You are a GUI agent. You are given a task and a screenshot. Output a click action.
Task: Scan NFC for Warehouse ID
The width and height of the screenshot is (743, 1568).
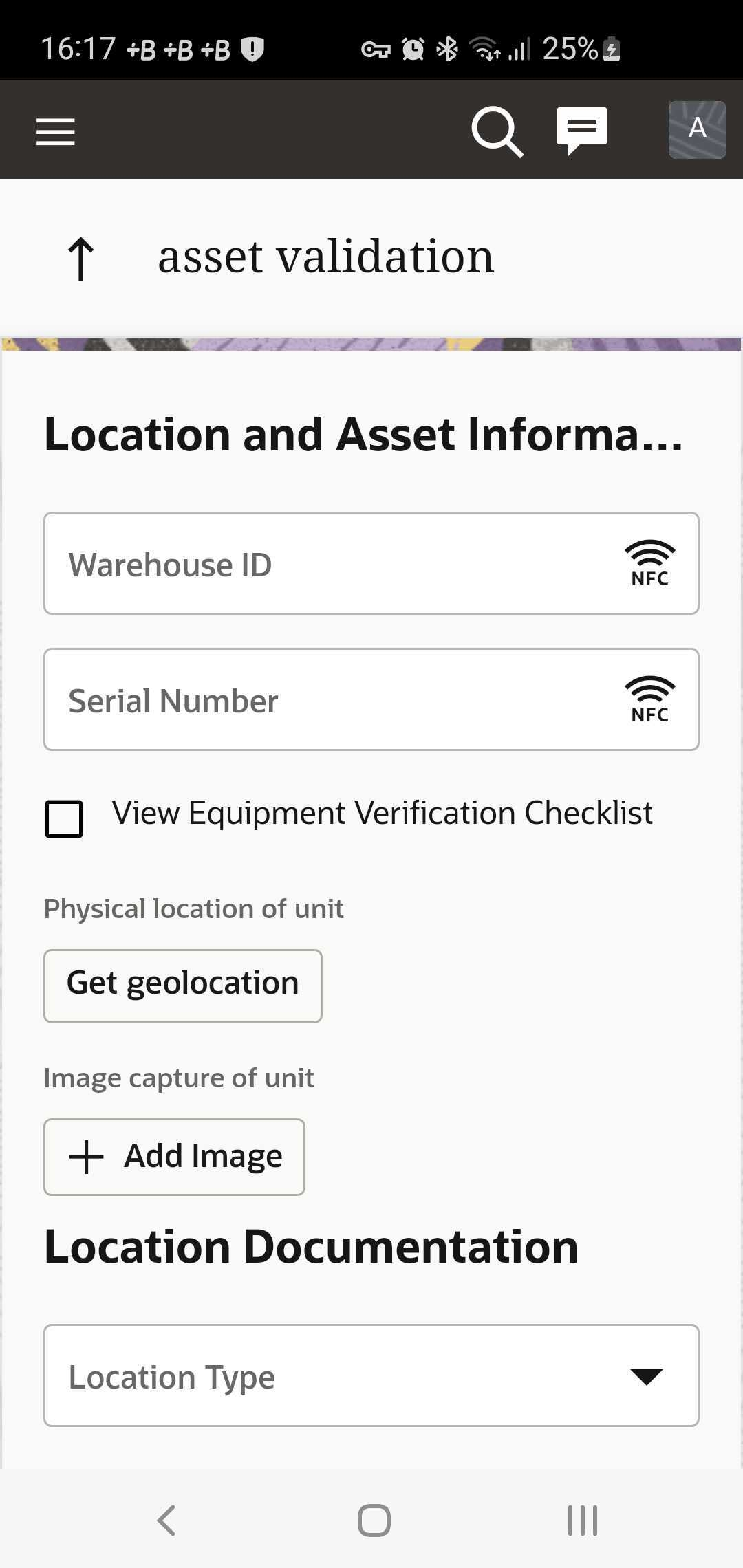[649, 564]
